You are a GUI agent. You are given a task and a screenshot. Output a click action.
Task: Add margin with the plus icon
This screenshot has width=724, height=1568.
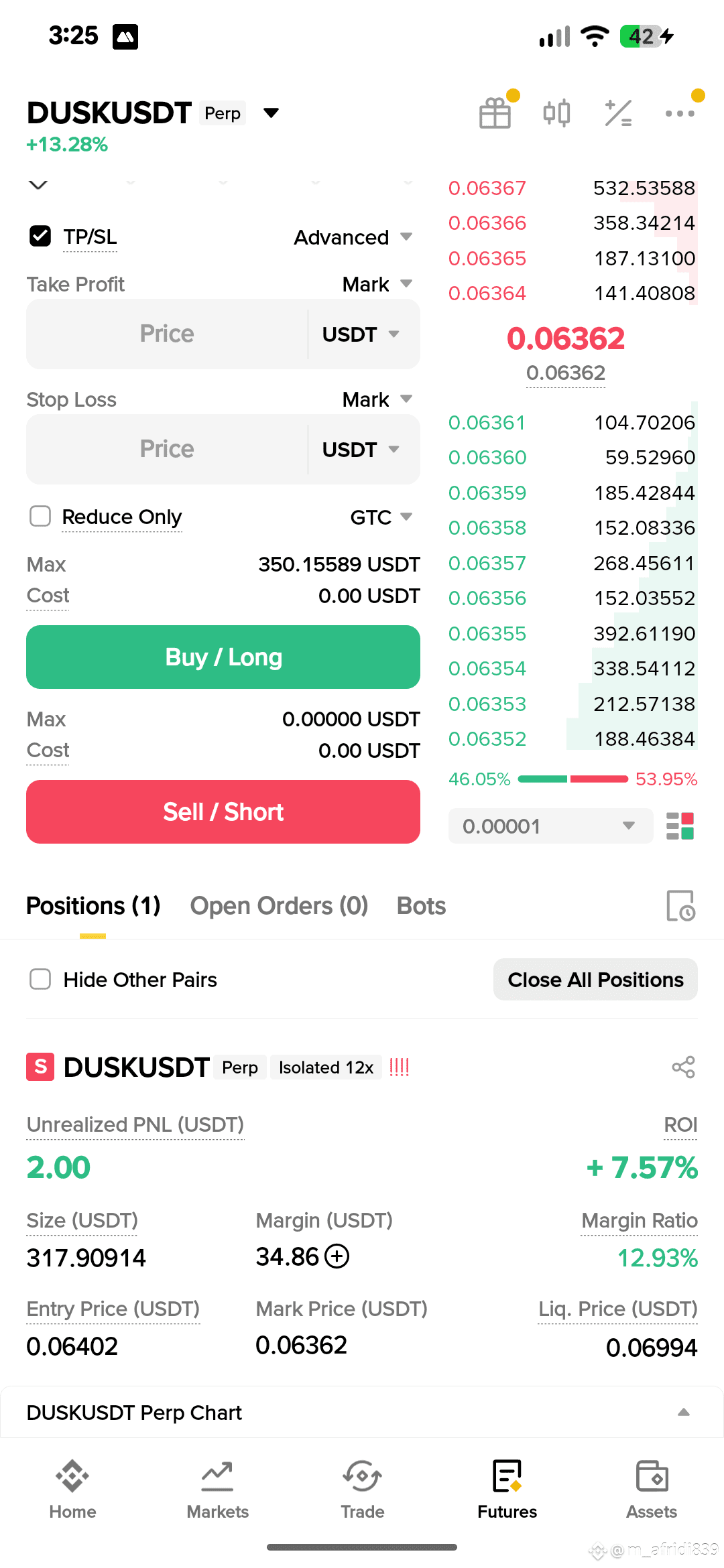tap(337, 1256)
